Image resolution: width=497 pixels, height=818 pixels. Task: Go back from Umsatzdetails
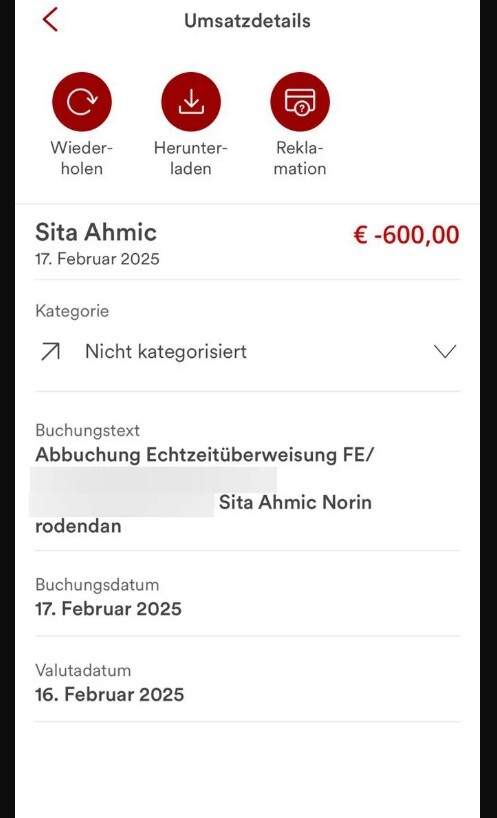point(50,20)
